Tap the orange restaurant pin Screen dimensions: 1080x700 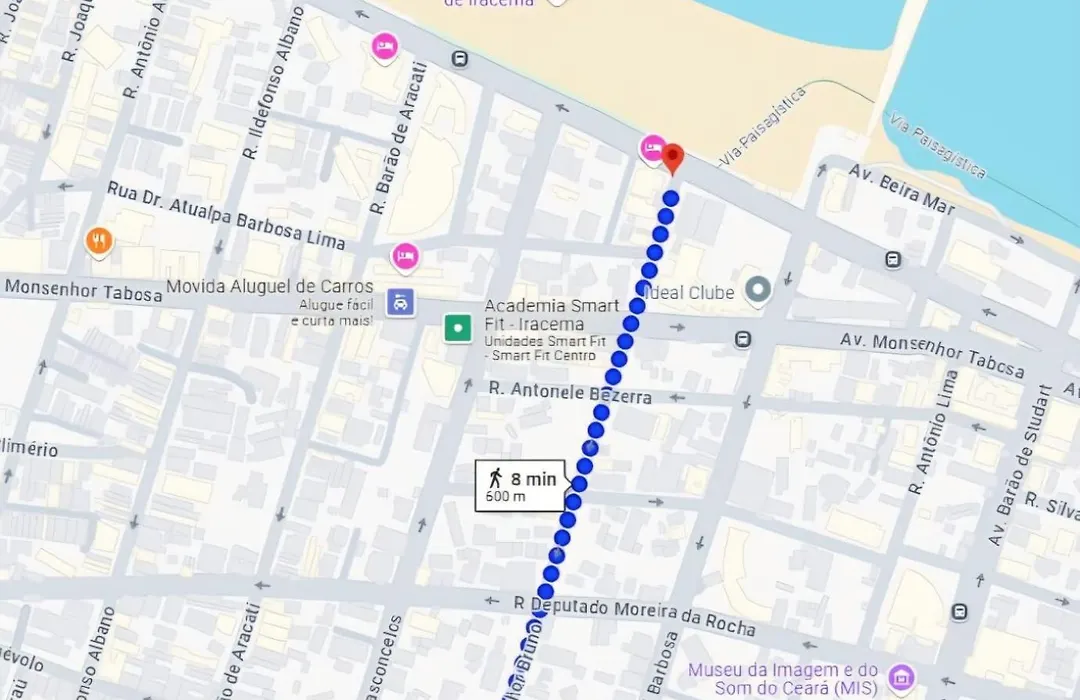(x=98, y=239)
